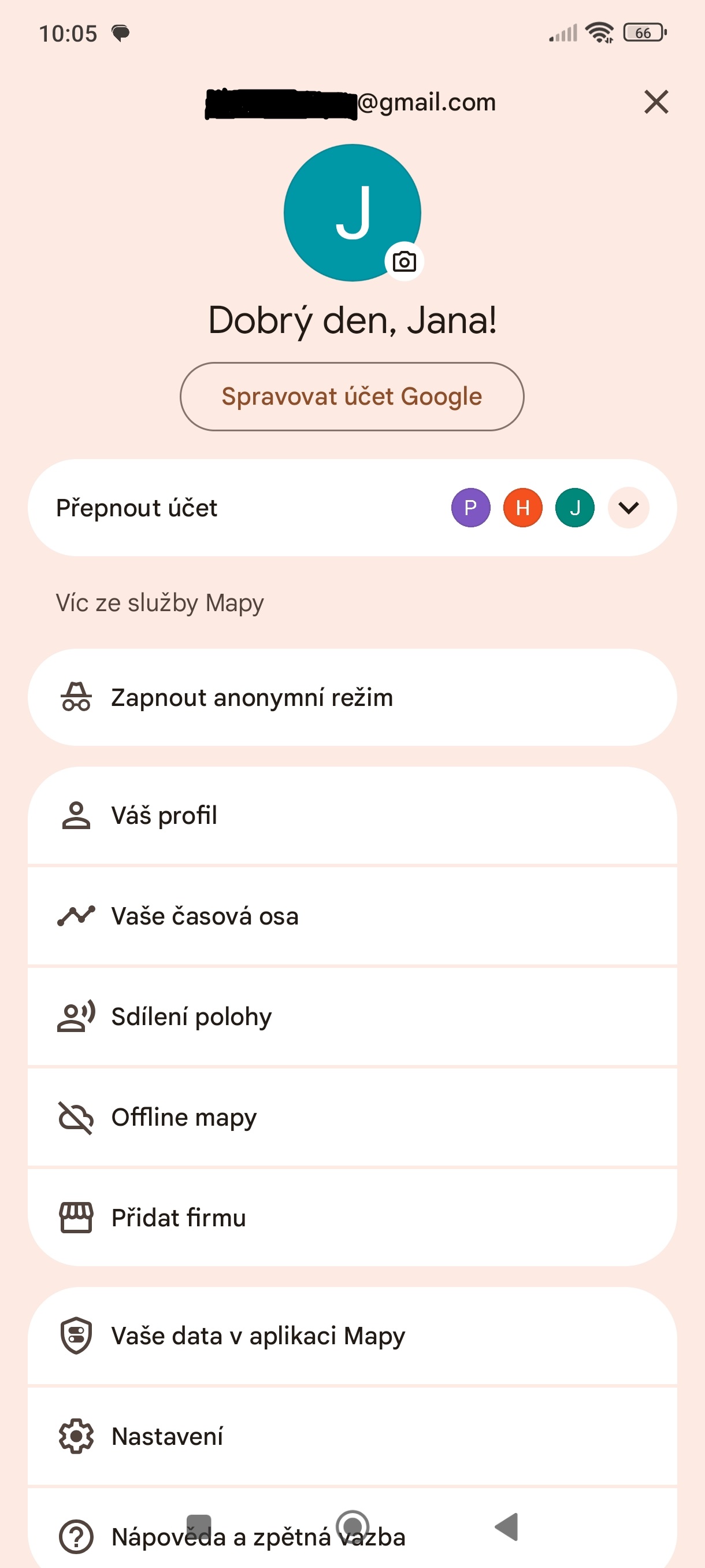Switch to the orange H account
The image size is (705, 1568).
522,507
